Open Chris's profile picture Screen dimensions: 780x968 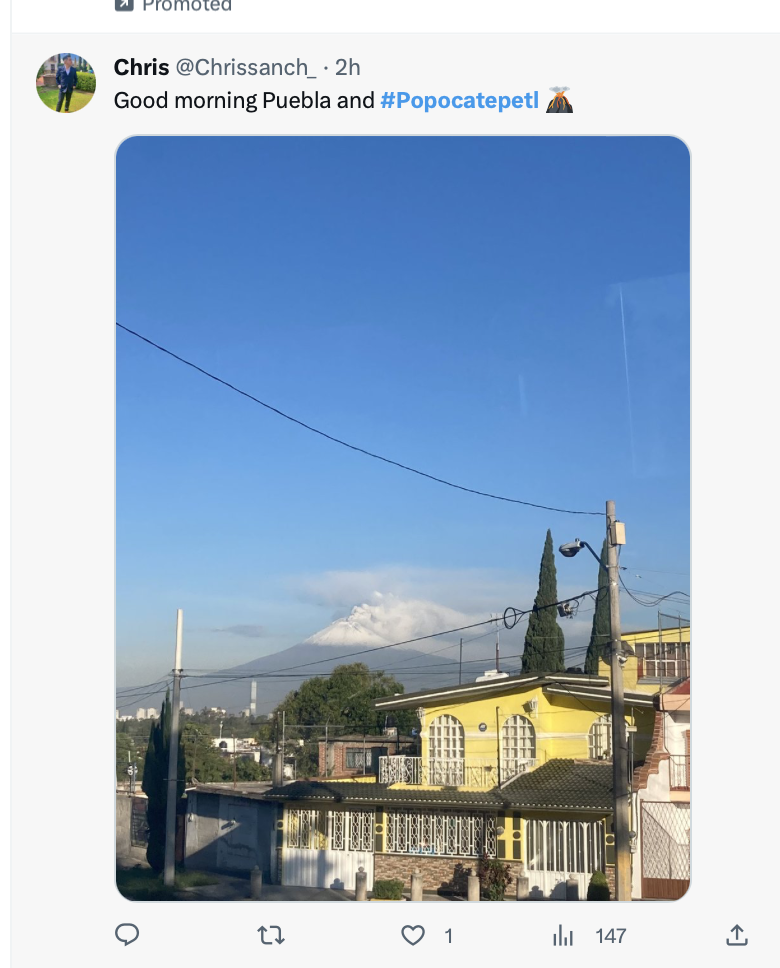point(66,83)
